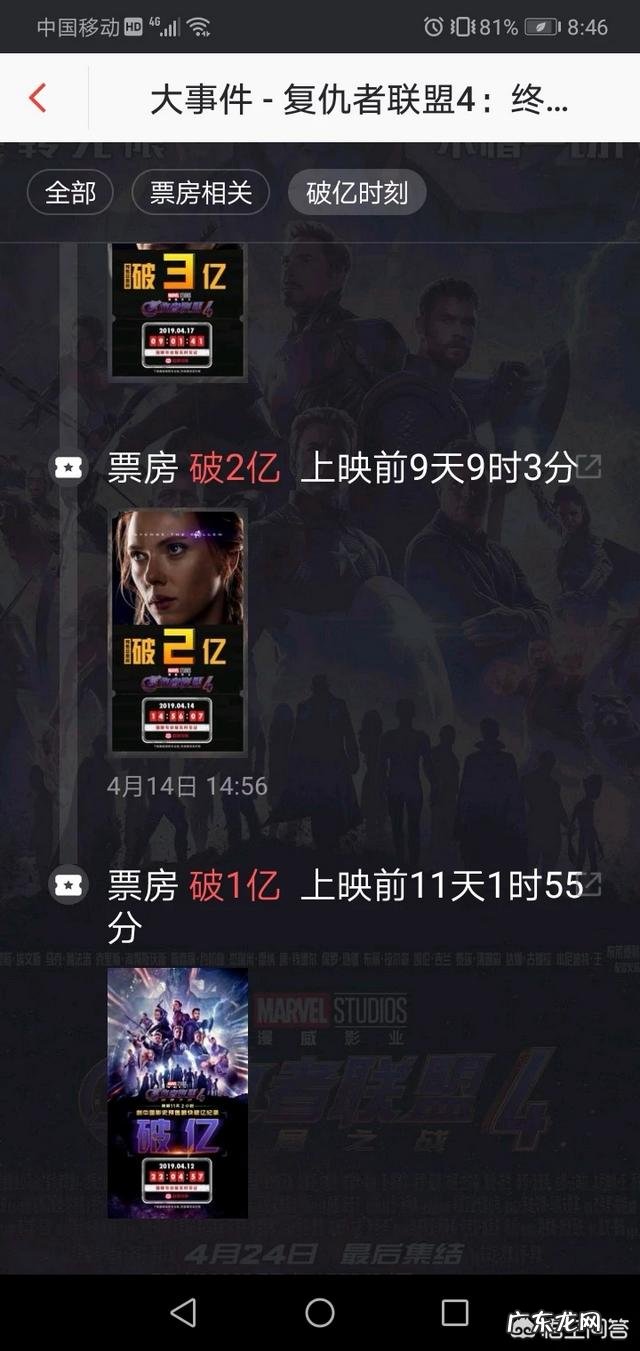The height and width of the screenshot is (1351, 640).
Task: Tap the system home button
Action: (320, 1312)
